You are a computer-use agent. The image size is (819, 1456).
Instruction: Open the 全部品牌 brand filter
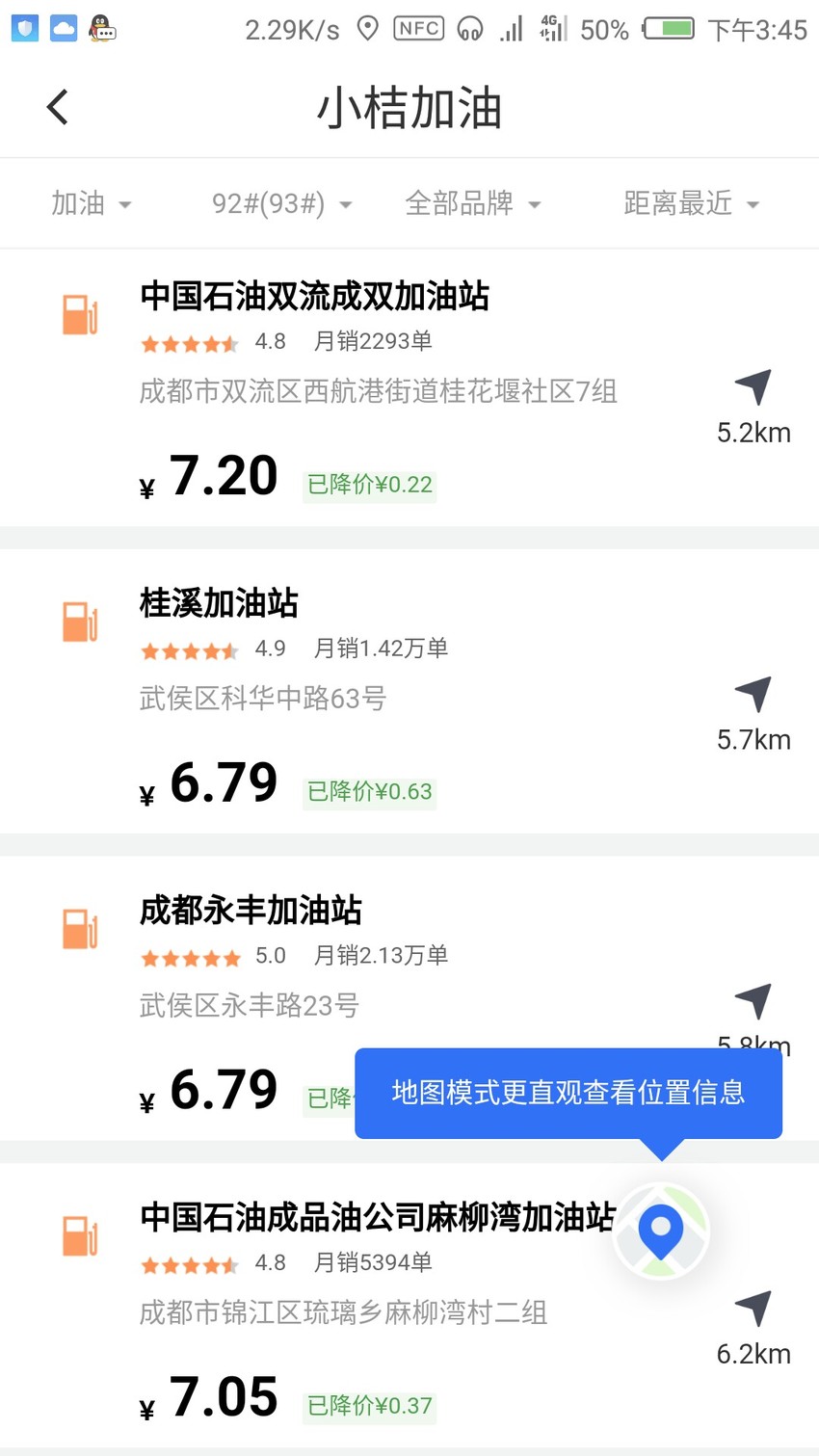(473, 203)
